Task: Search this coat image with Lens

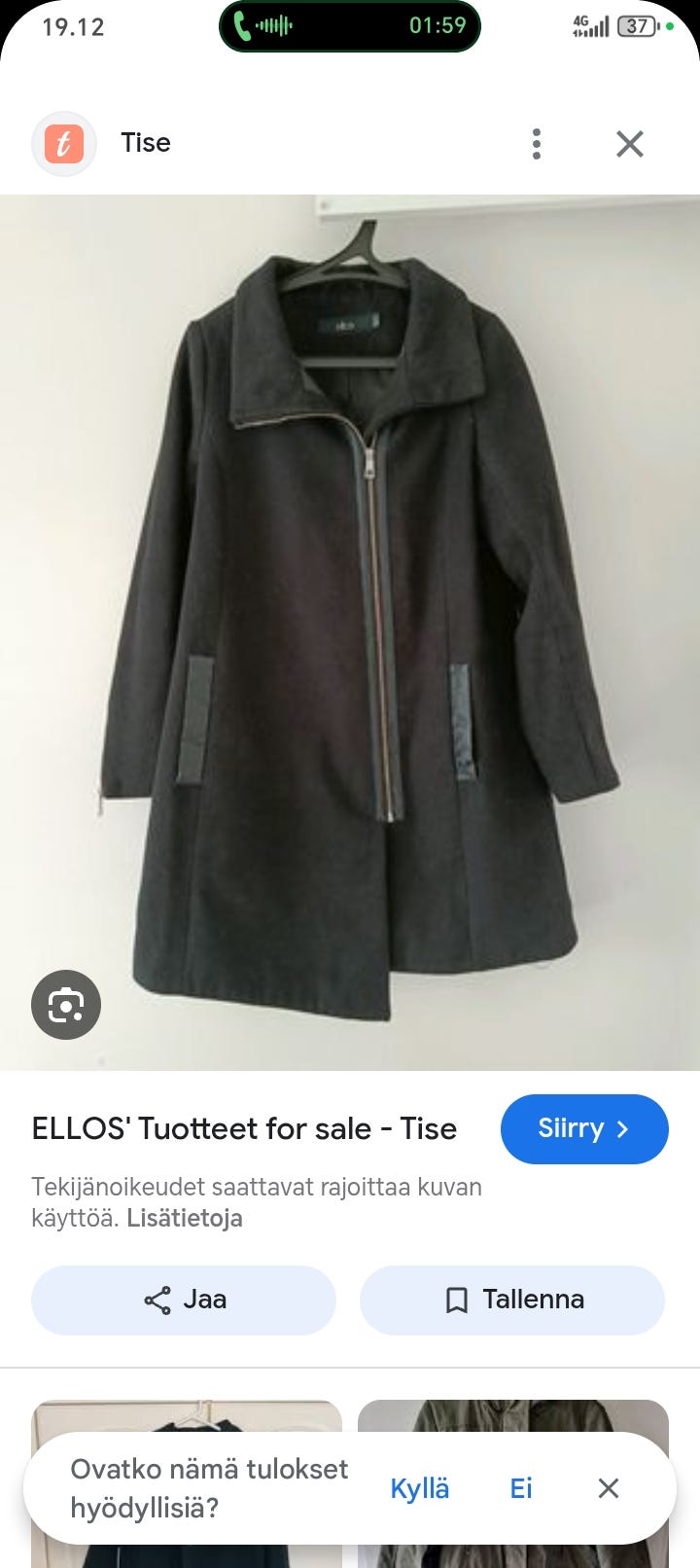Action: (66, 1004)
